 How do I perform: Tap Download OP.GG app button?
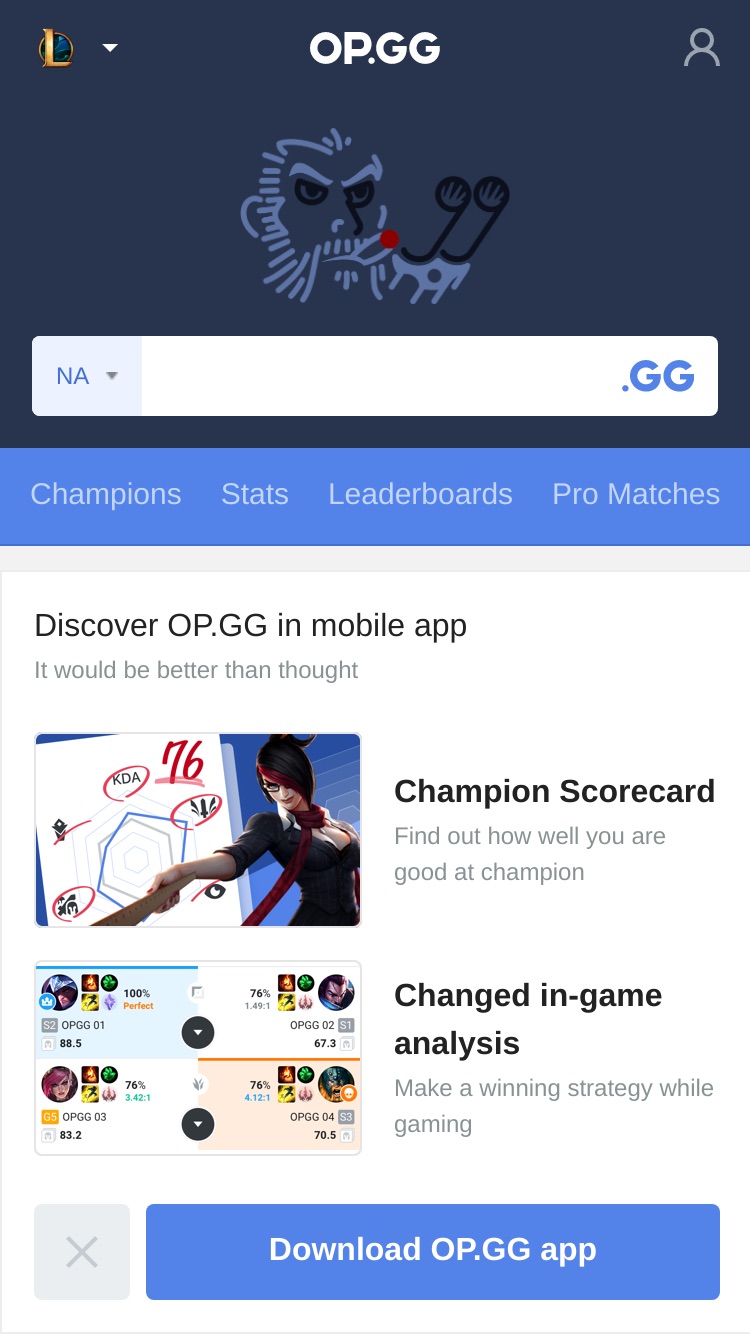coord(433,1252)
